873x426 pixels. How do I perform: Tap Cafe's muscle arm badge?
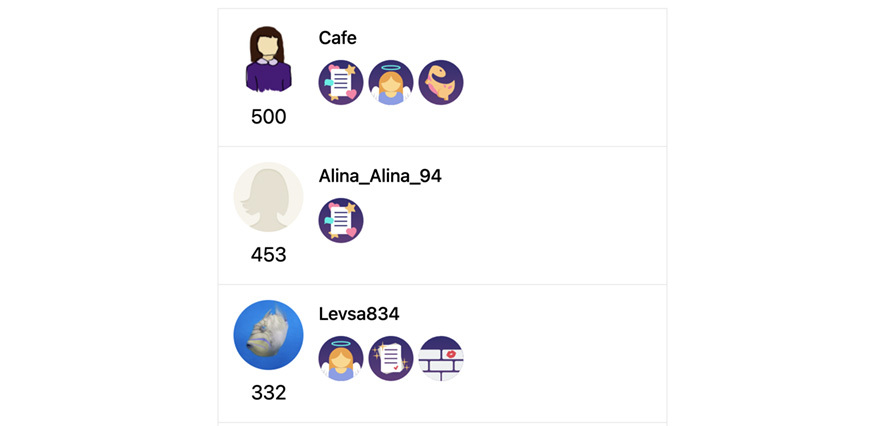pos(441,83)
